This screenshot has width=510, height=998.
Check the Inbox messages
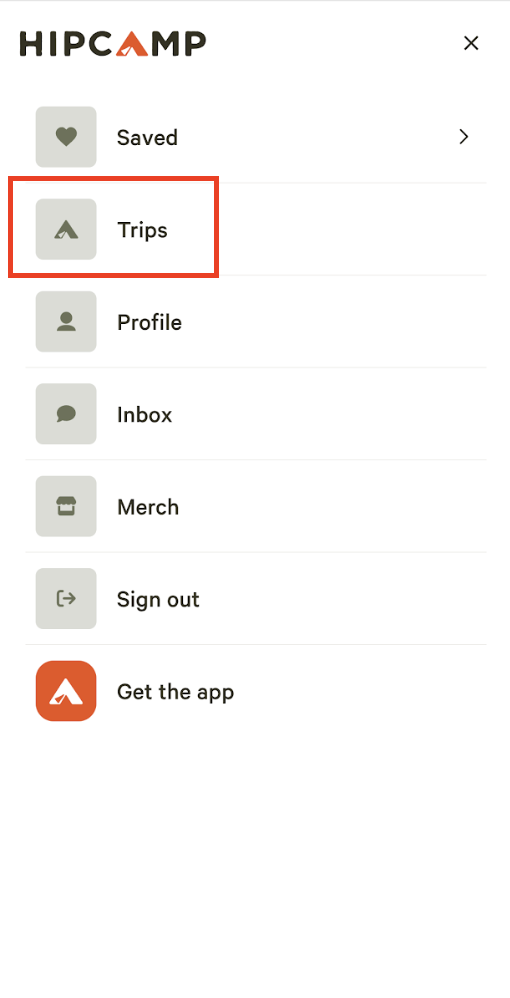pyautogui.click(x=256, y=414)
